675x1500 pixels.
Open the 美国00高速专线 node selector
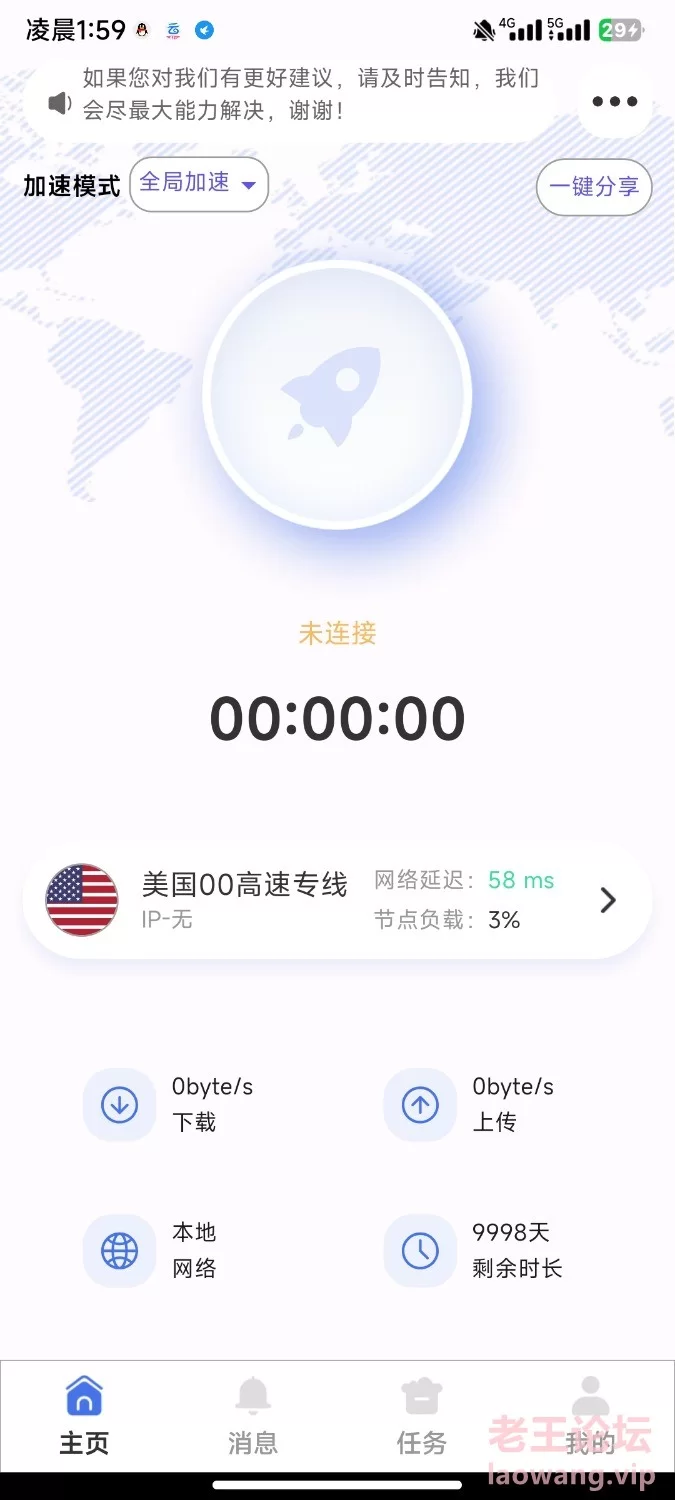tap(337, 900)
